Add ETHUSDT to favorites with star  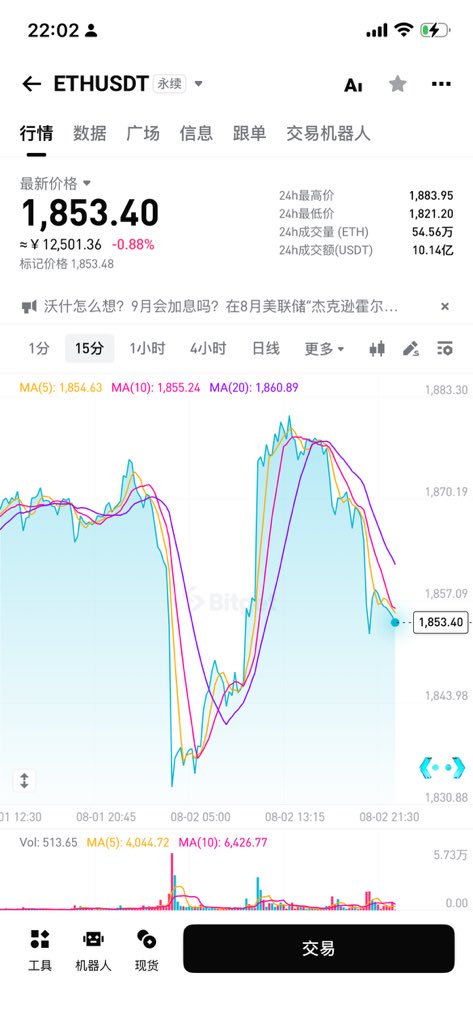[x=398, y=84]
